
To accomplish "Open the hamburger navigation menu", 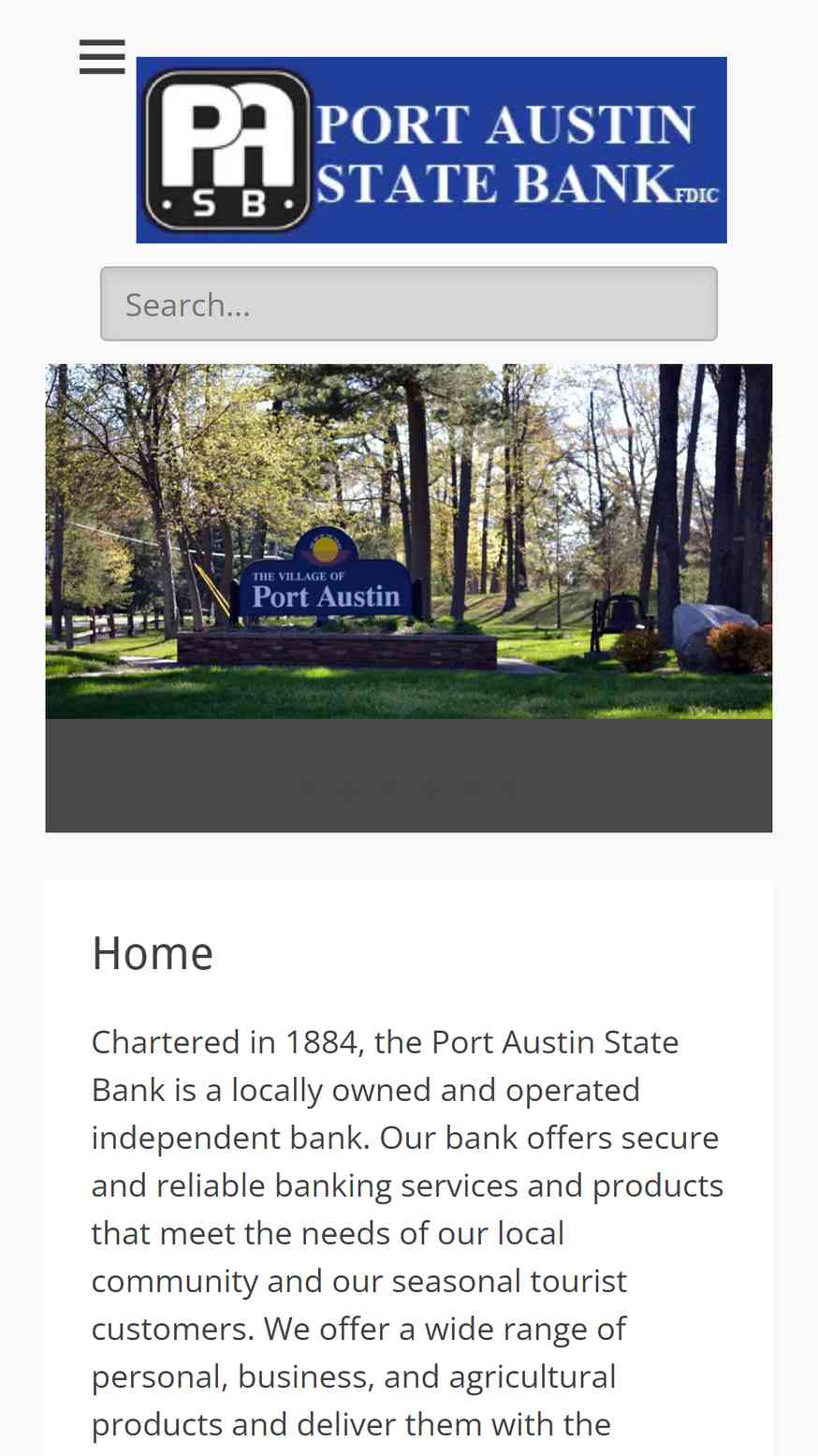I will coord(102,57).
